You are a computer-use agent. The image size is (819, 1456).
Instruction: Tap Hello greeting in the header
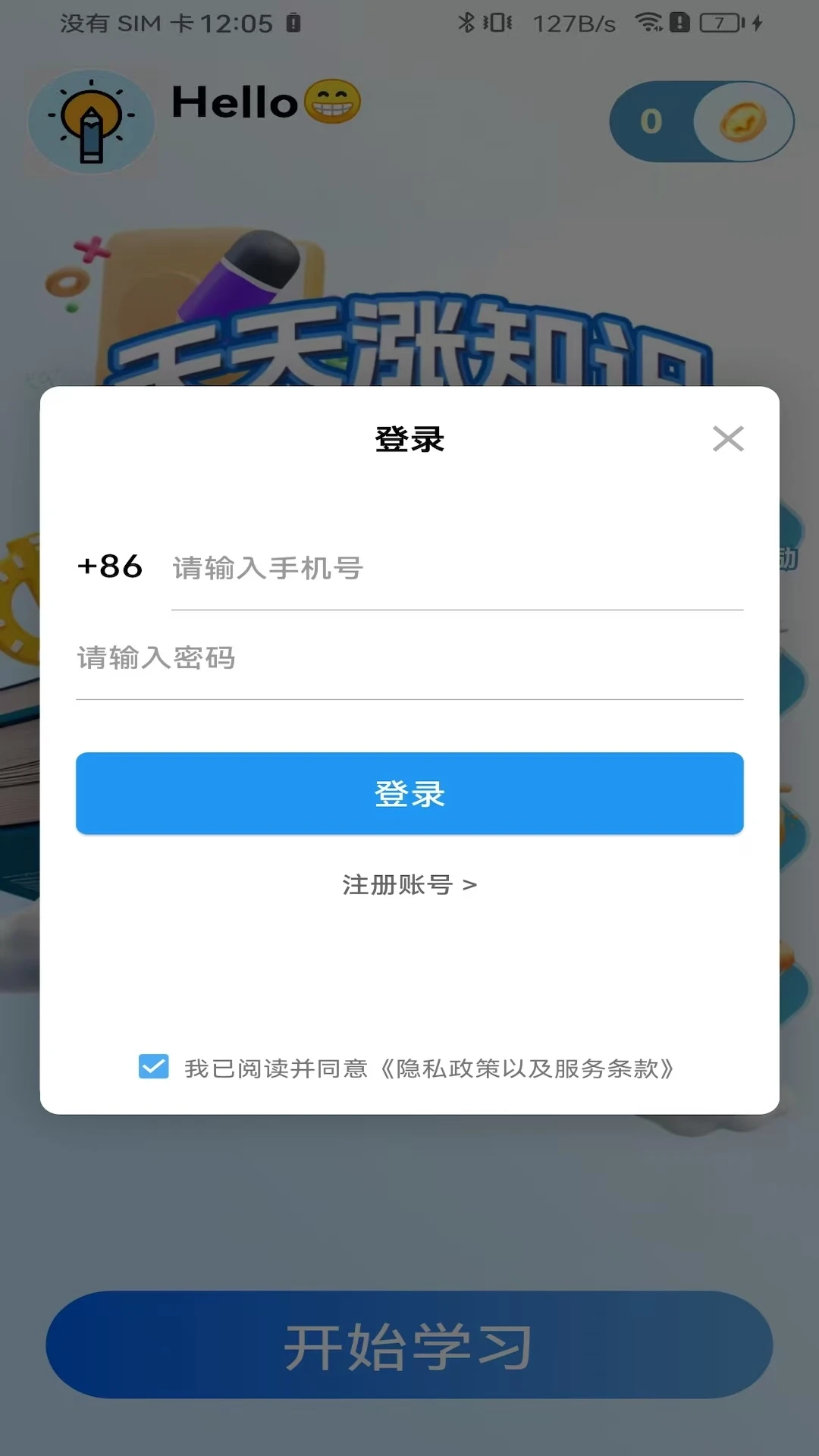coord(234,103)
